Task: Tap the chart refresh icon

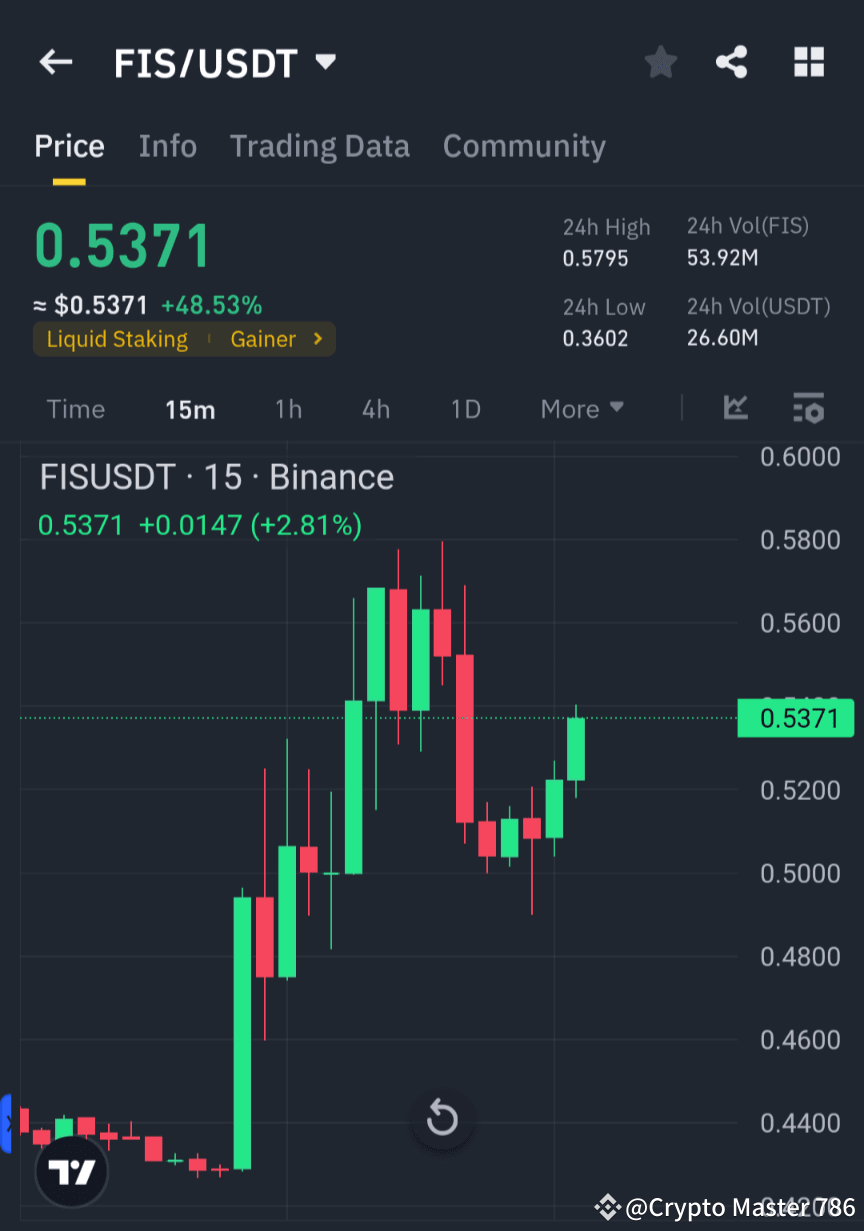Action: pos(442,1119)
